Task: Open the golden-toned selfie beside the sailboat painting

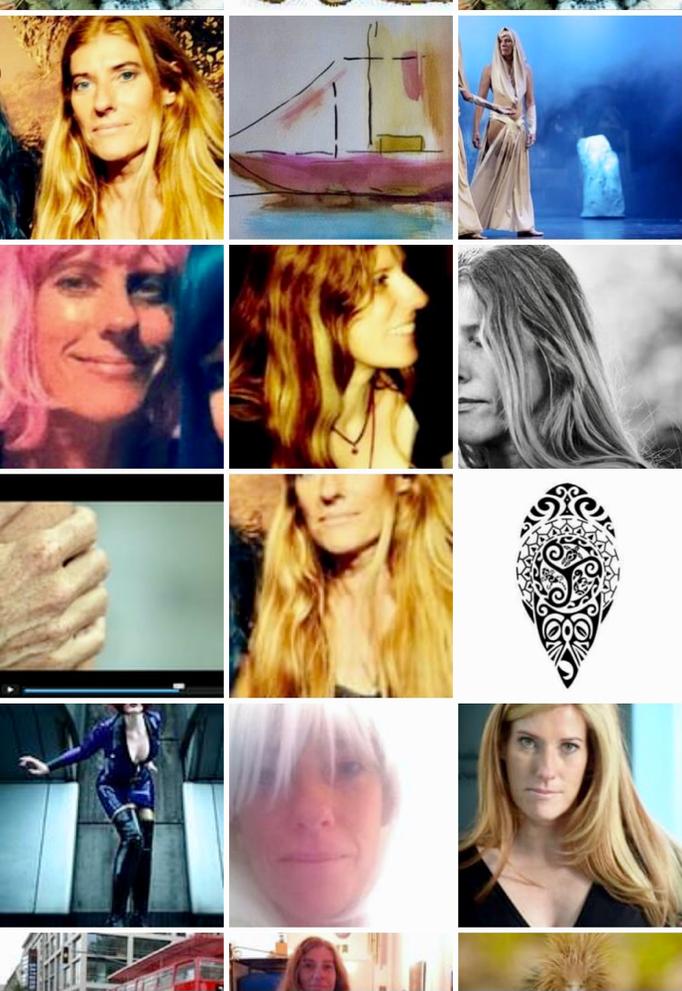Action: (111, 127)
